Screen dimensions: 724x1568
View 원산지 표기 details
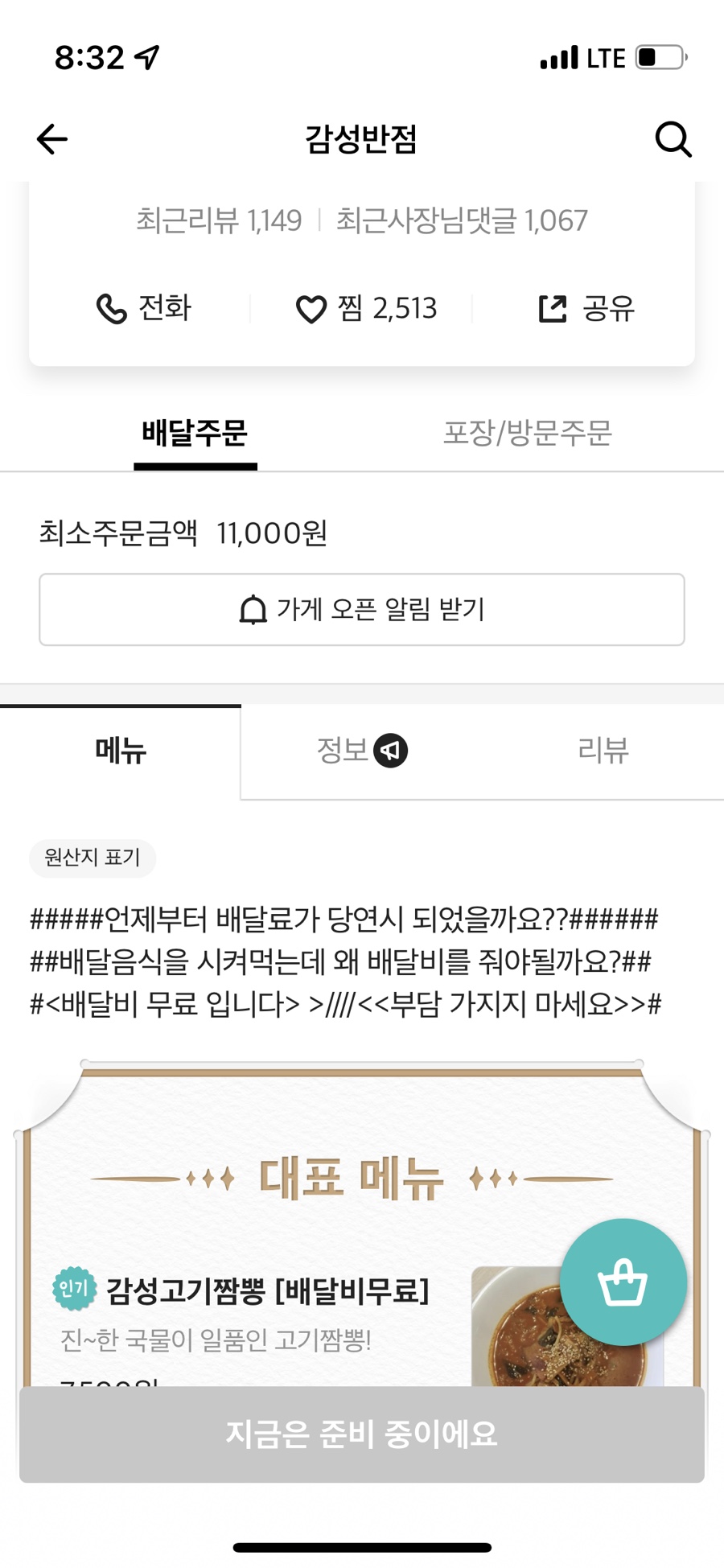(x=93, y=858)
